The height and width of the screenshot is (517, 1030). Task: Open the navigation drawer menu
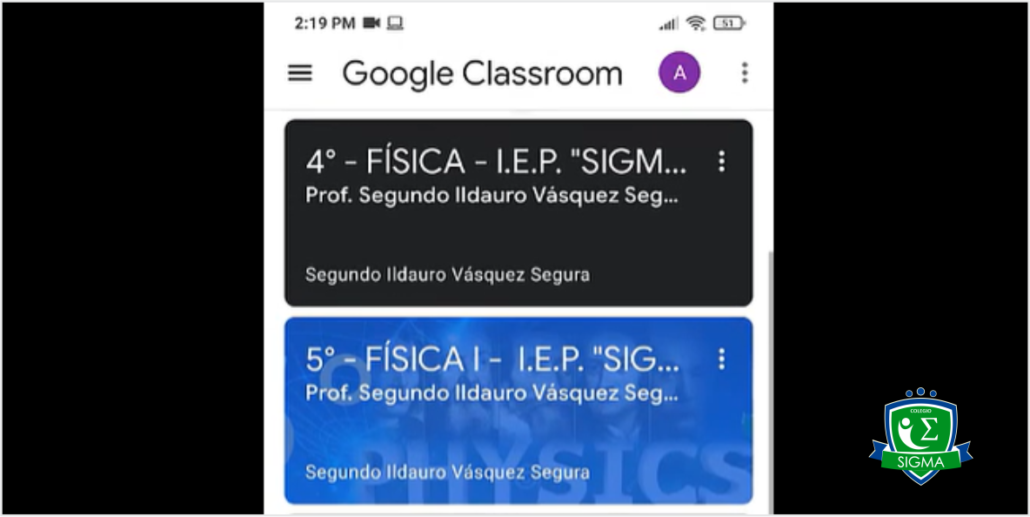300,73
